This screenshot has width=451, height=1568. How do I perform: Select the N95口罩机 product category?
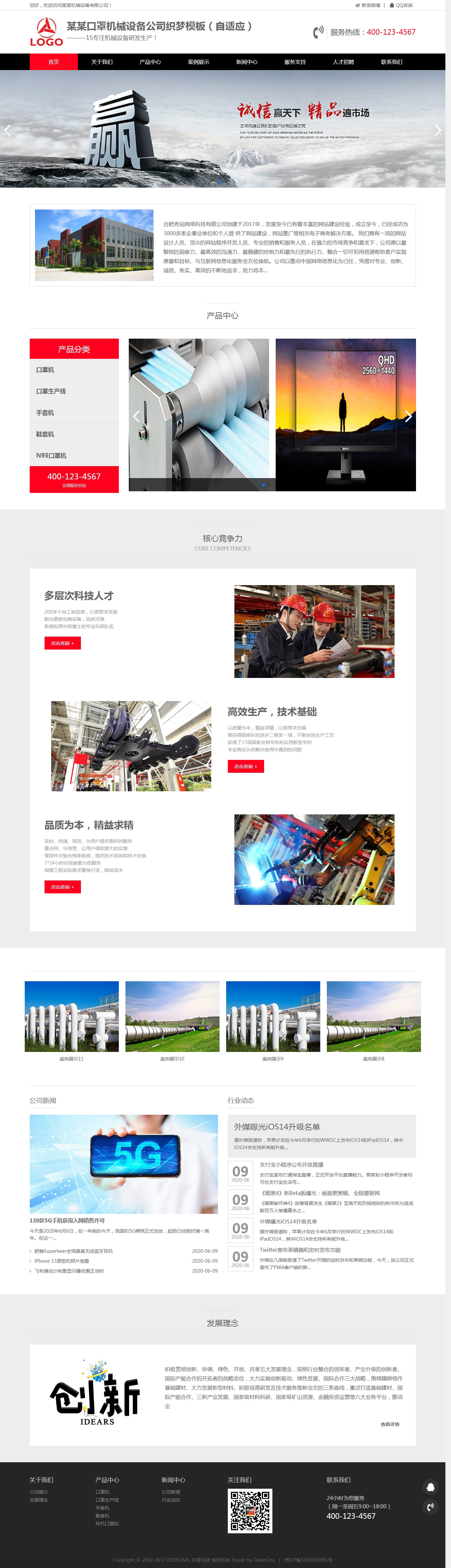tap(51, 455)
